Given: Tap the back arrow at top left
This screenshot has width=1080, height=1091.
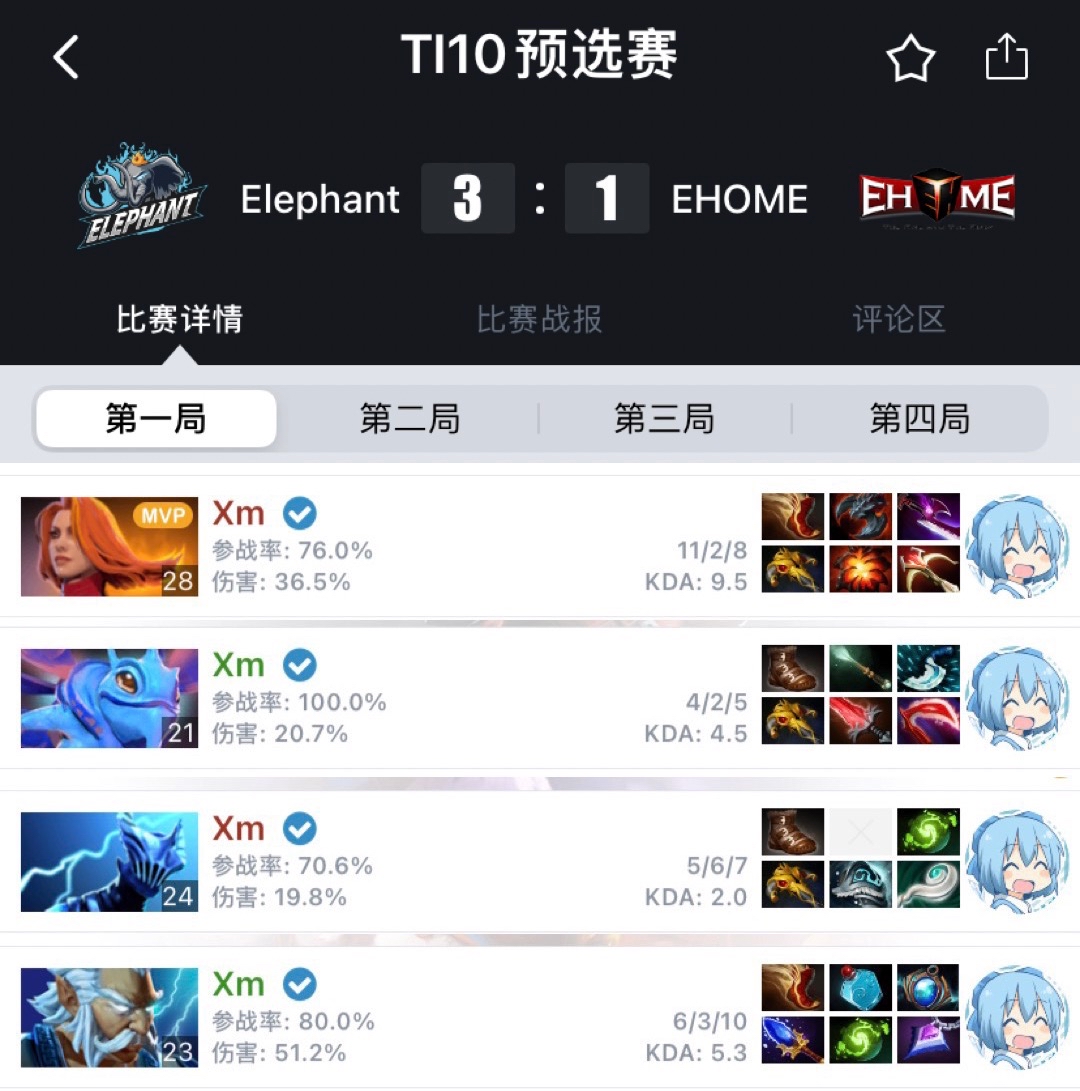Looking at the screenshot, I should click(65, 57).
